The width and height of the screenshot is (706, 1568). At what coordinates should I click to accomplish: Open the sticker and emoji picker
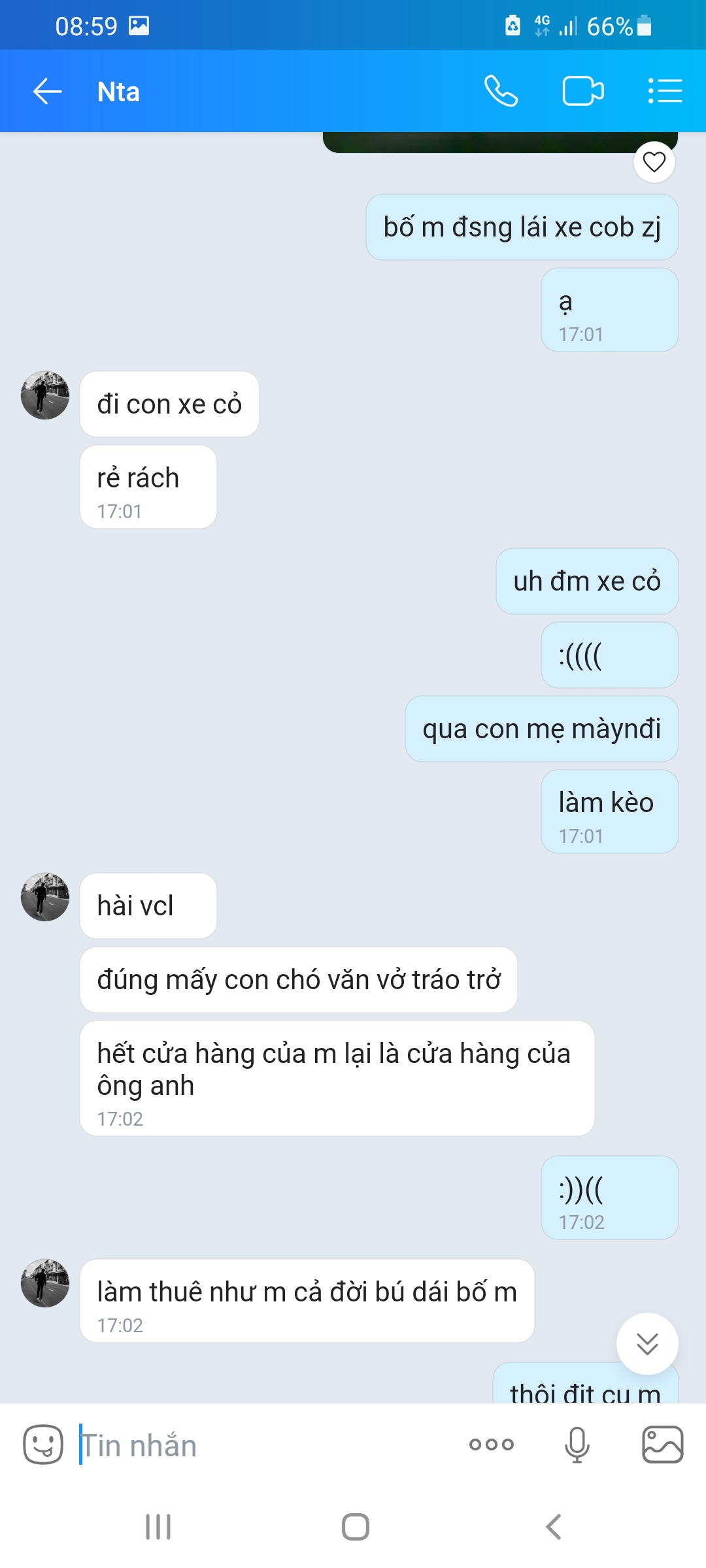(43, 1445)
